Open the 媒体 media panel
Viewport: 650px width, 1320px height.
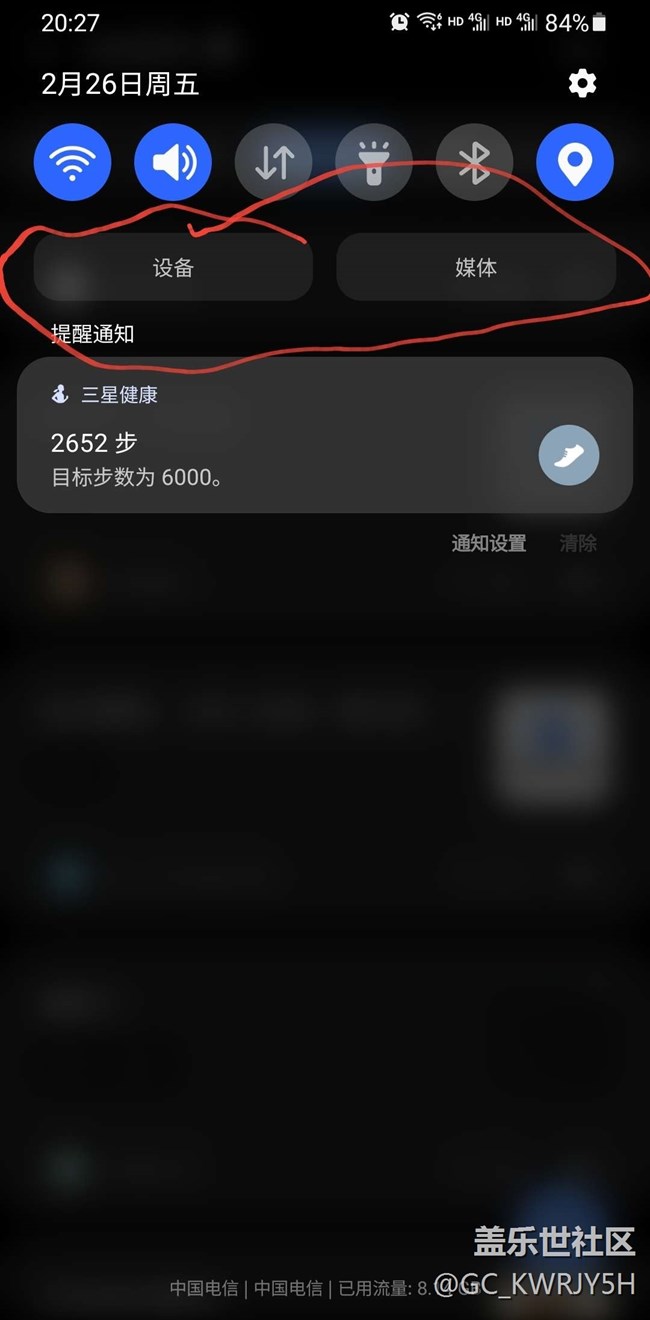click(x=475, y=268)
